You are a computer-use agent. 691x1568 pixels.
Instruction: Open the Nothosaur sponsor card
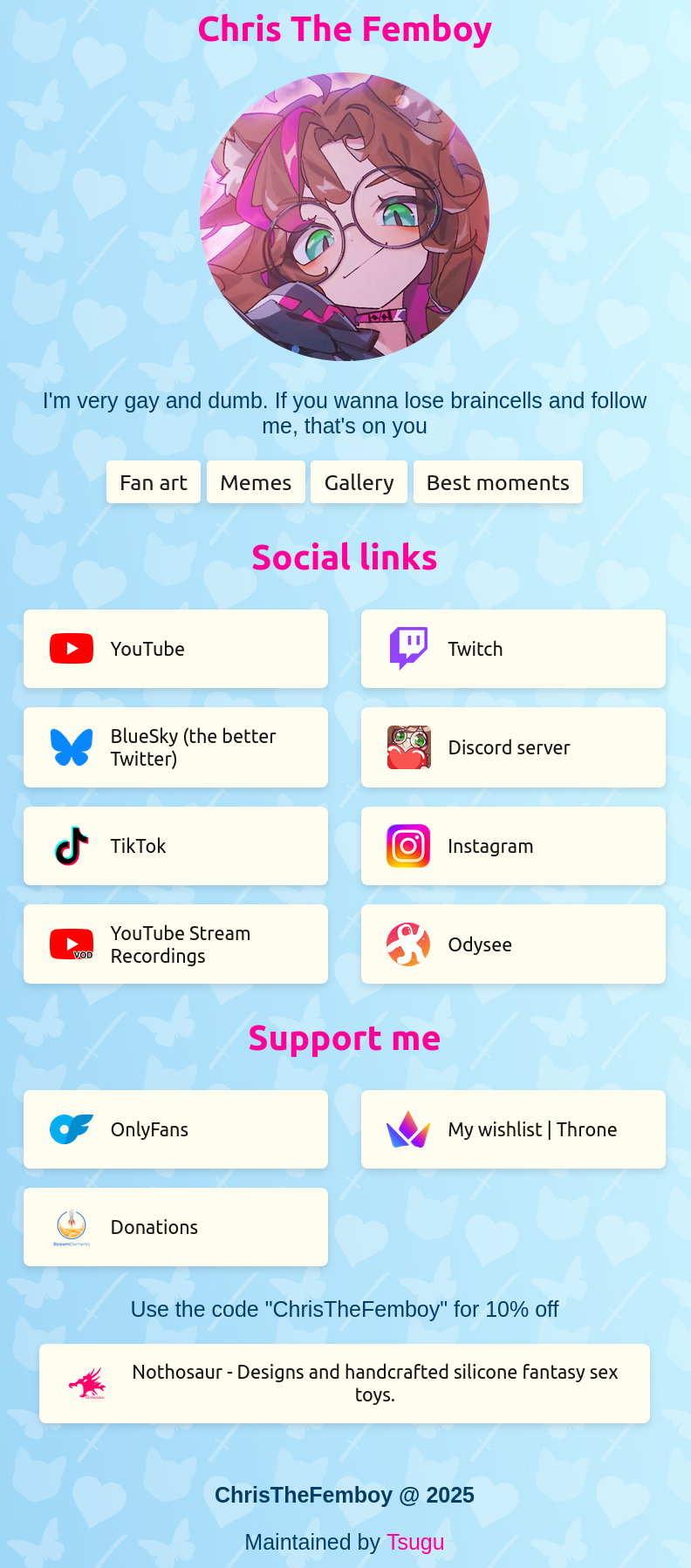click(x=345, y=1383)
